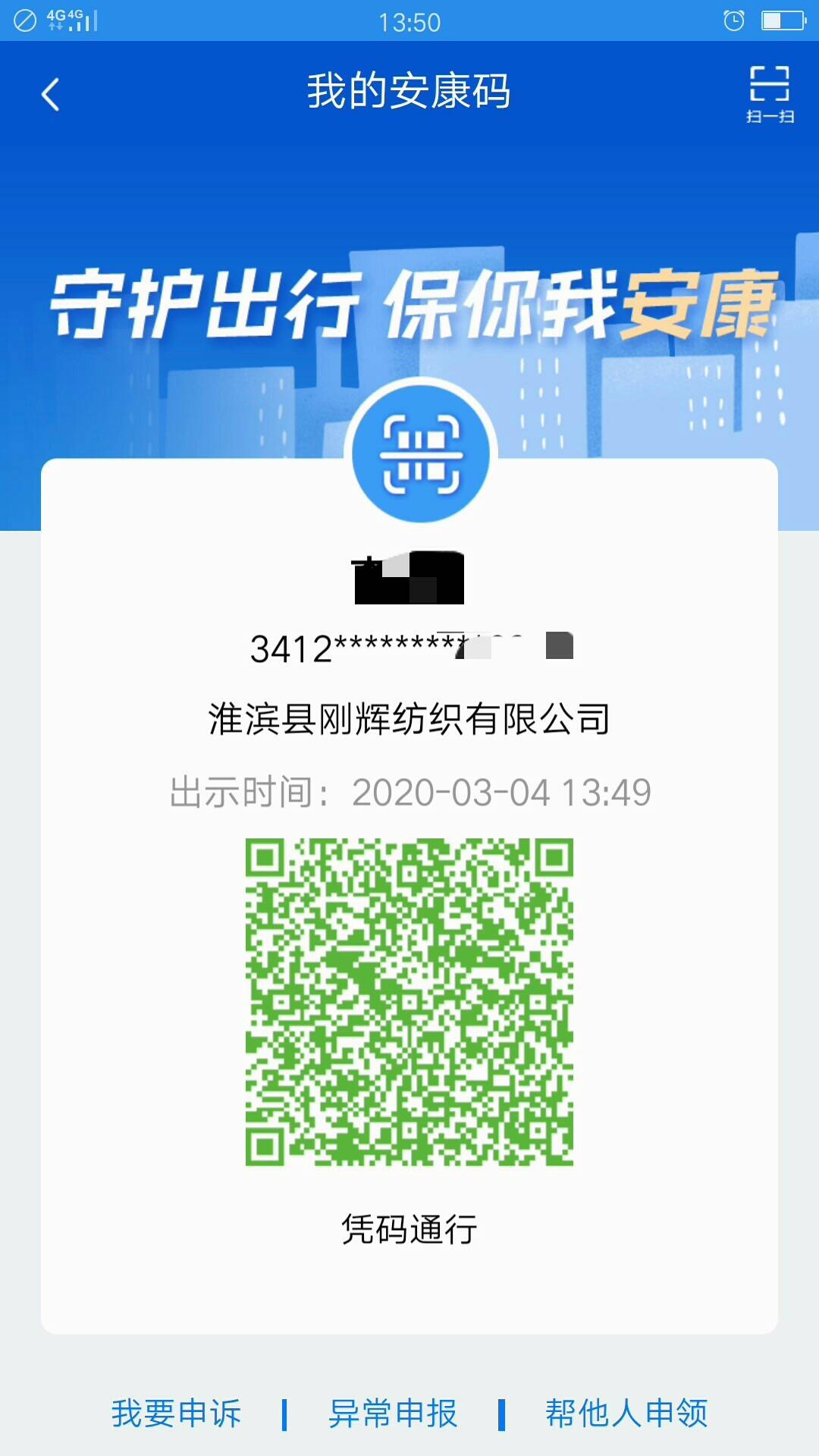Go back using the top-left arrow
Image resolution: width=819 pixels, height=1456 pixels.
tap(50, 95)
